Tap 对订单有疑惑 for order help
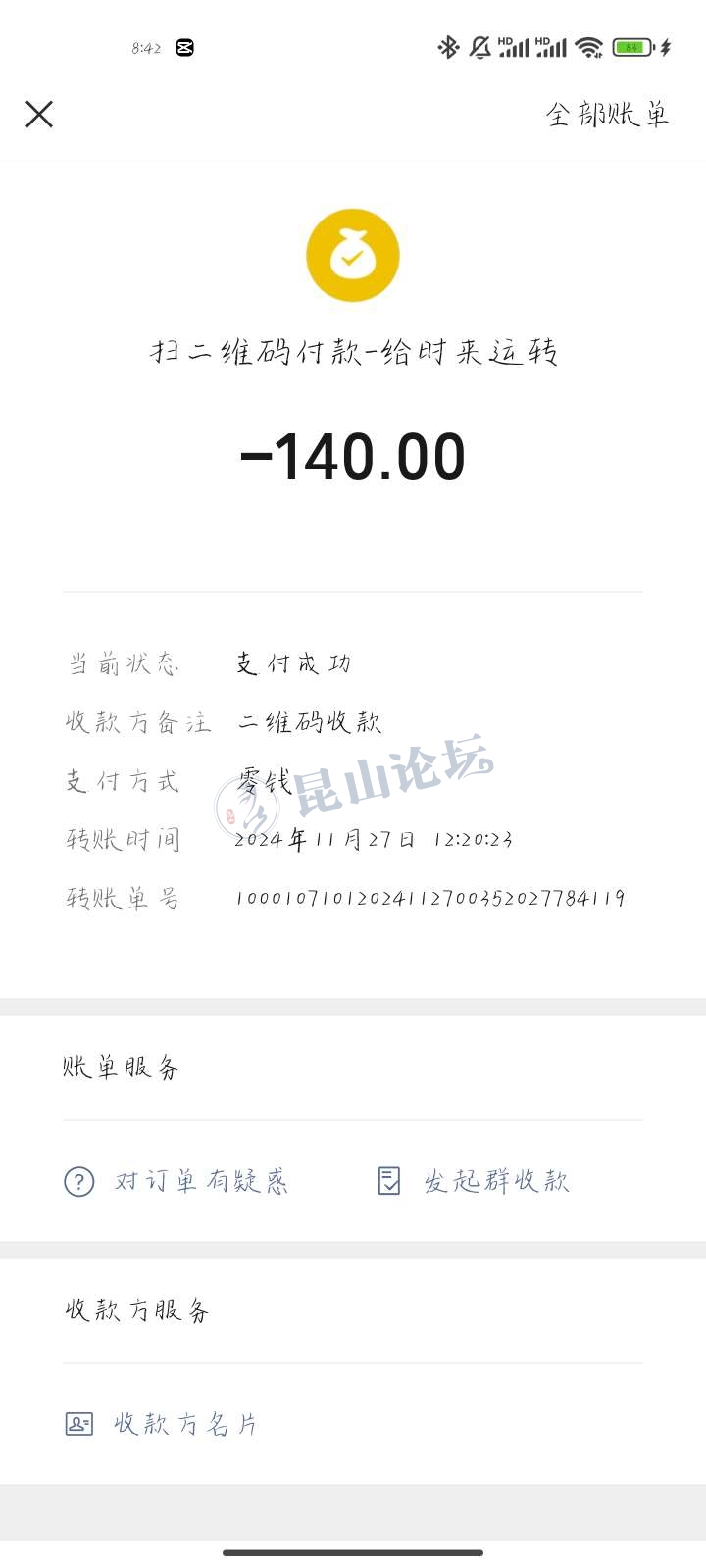 coord(177,1181)
